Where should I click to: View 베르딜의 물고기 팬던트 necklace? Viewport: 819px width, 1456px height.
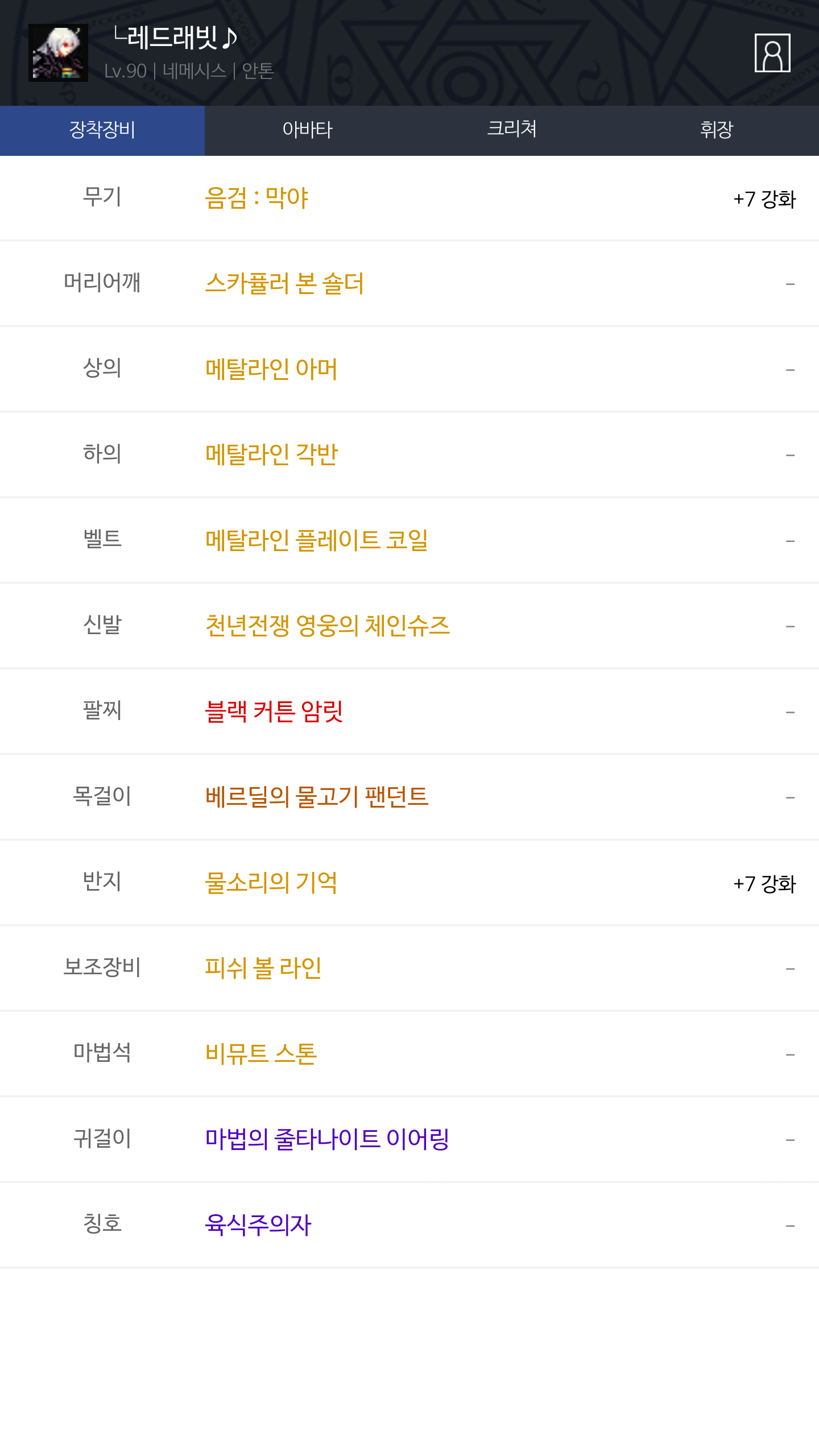(316, 797)
